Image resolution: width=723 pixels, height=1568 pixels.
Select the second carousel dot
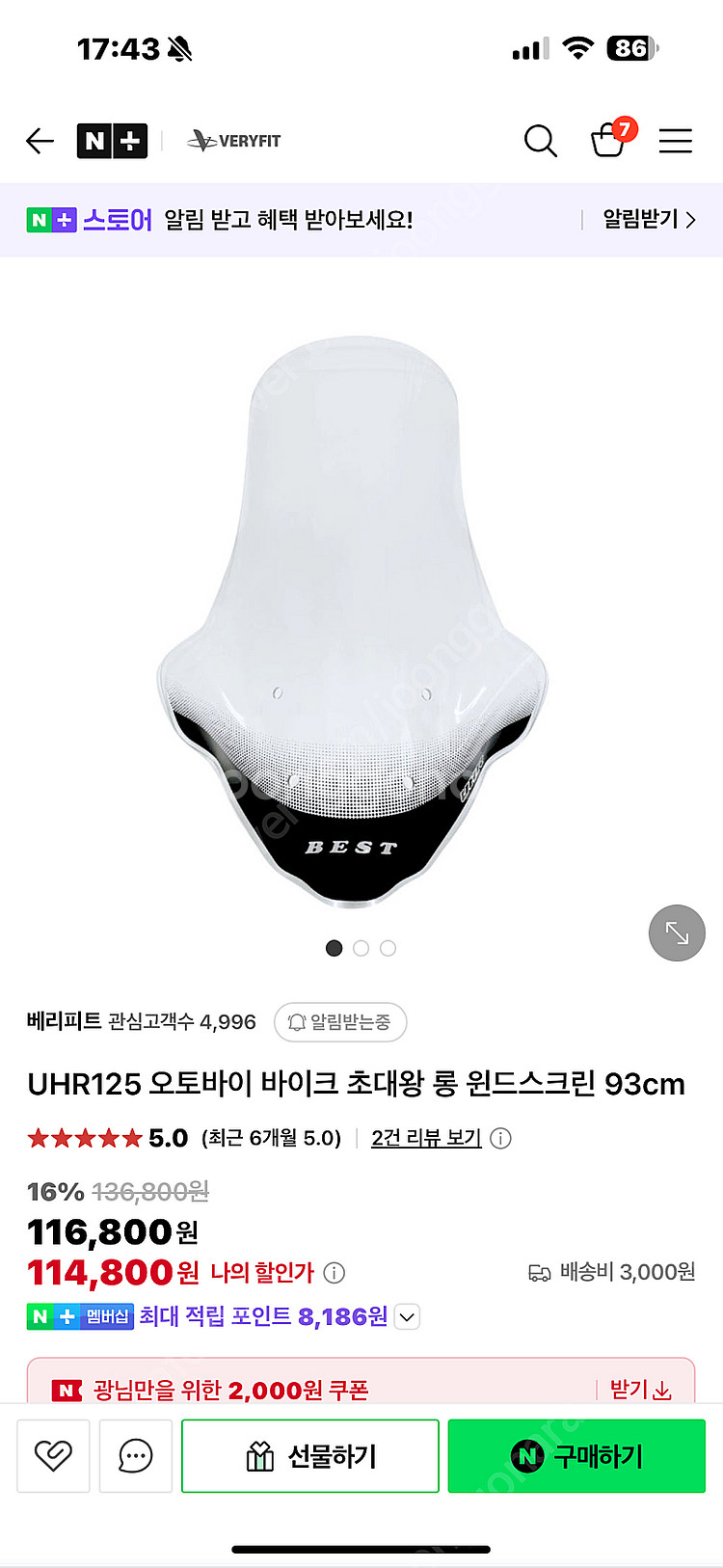click(x=361, y=948)
